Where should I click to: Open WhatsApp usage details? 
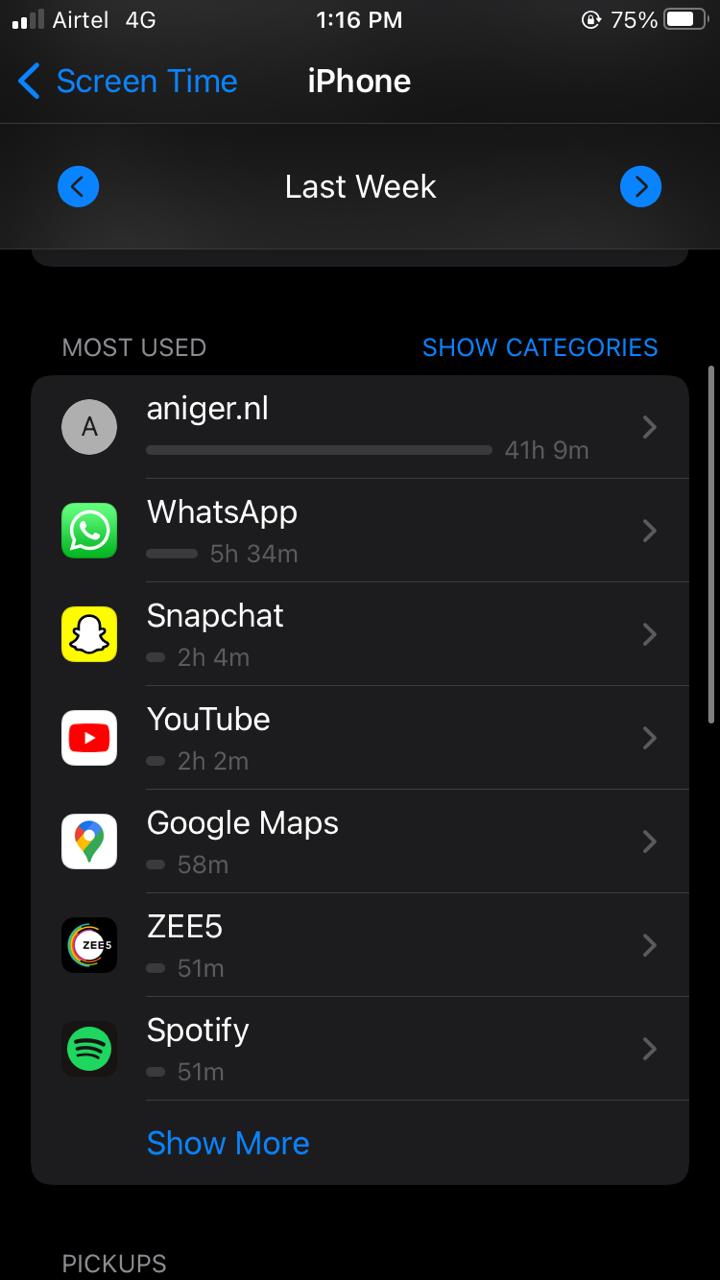click(x=360, y=531)
